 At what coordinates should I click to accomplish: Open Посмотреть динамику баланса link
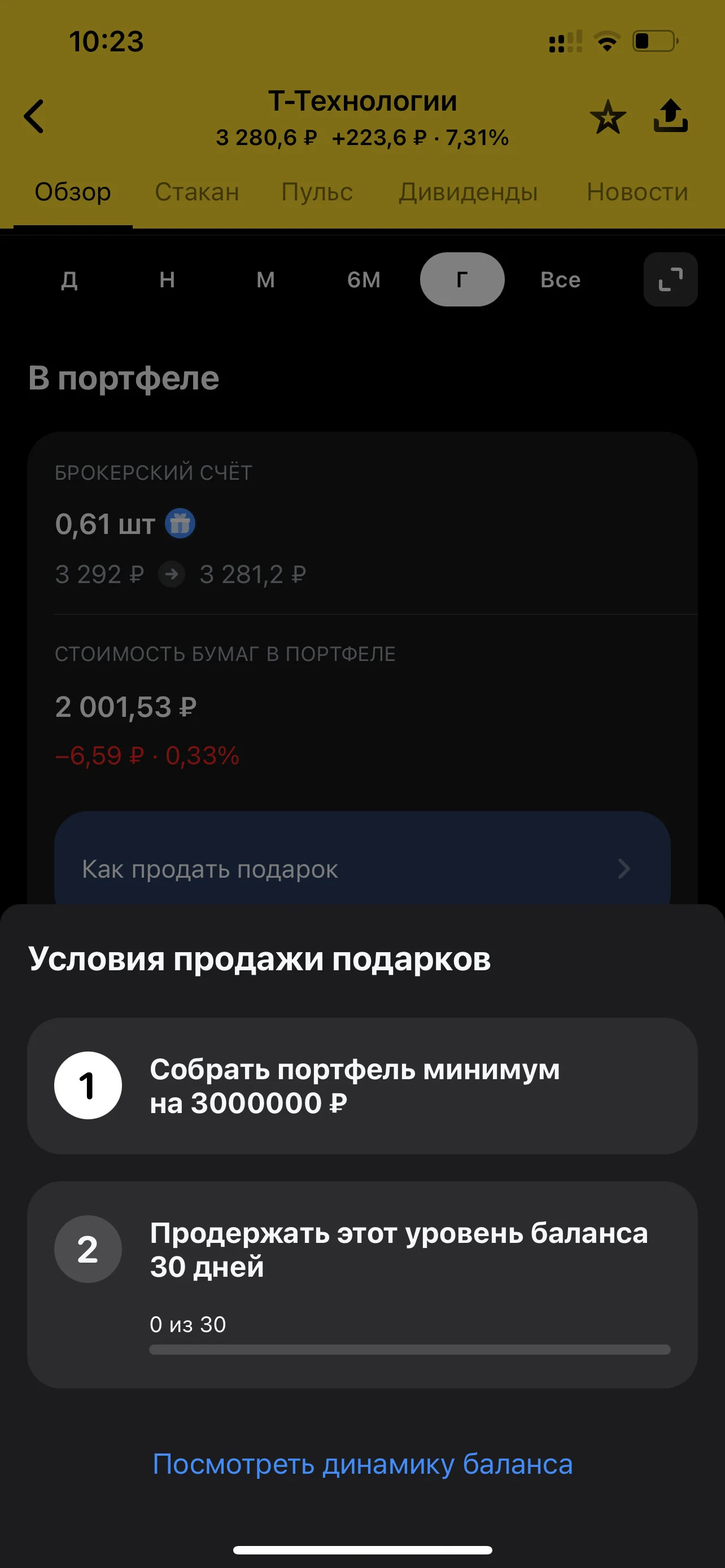[x=362, y=1464]
